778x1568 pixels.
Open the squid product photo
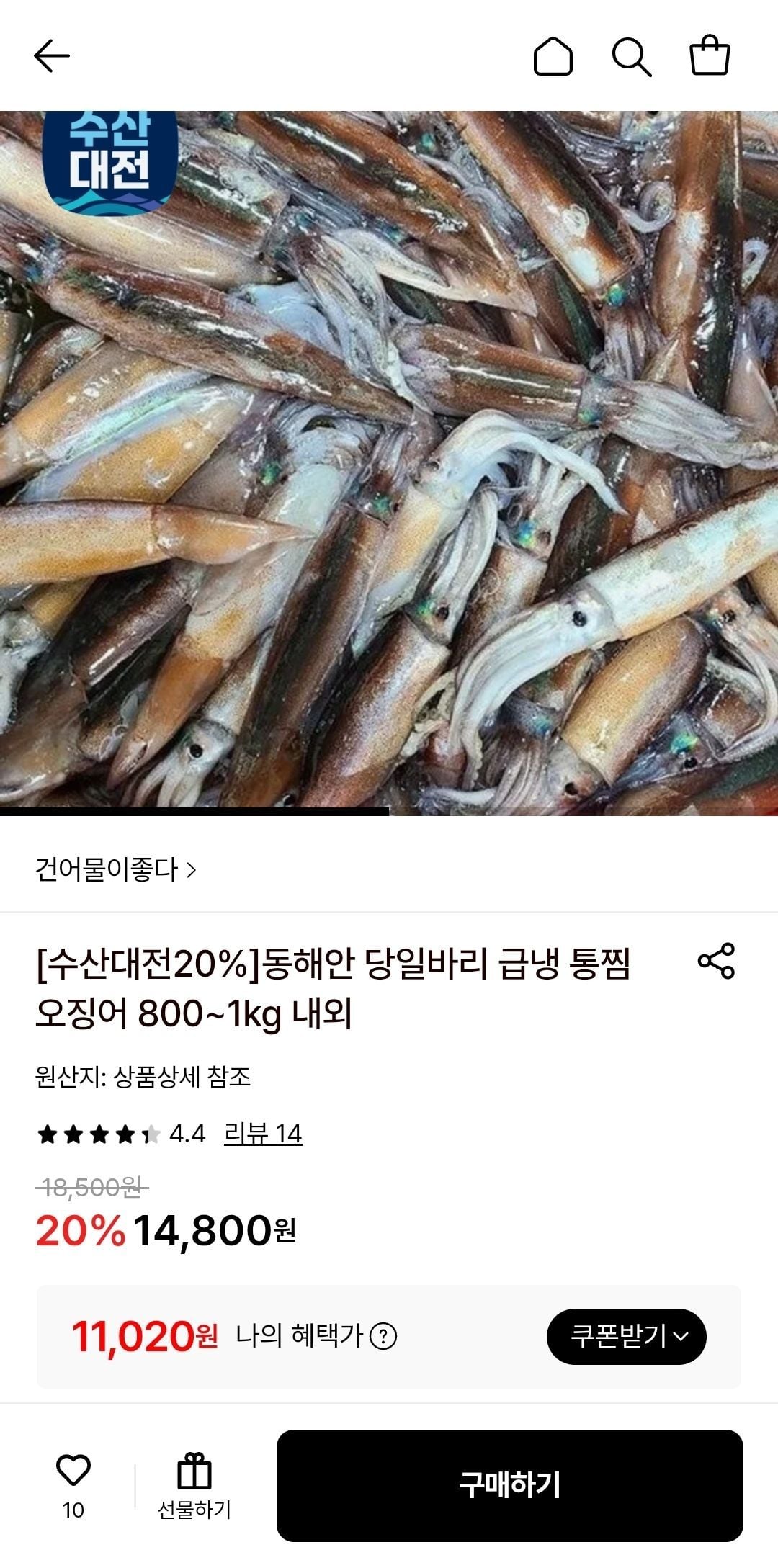[389, 462]
